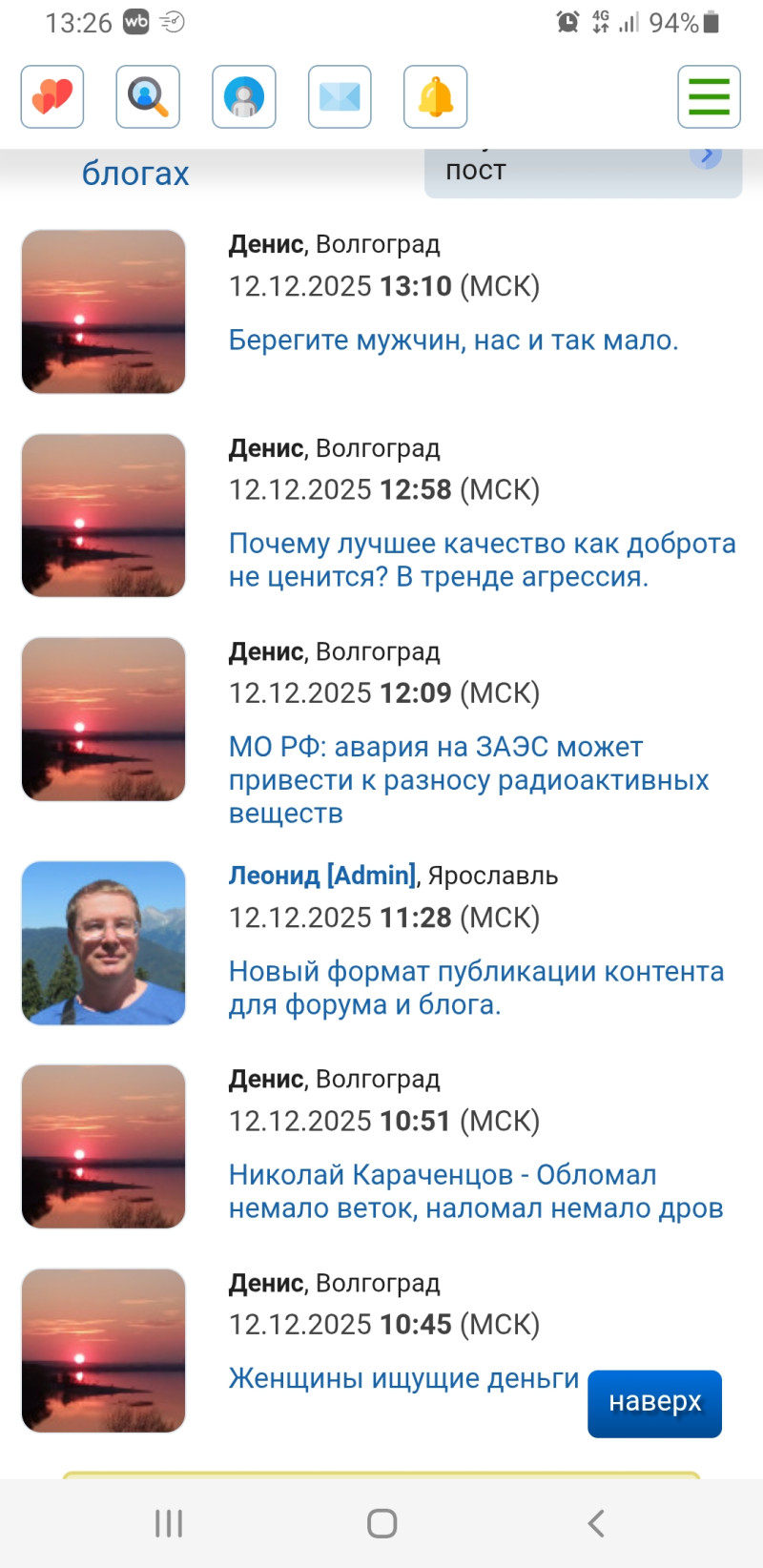The width and height of the screenshot is (763, 1568).
Task: Open the green hamburger menu
Action: (x=709, y=96)
